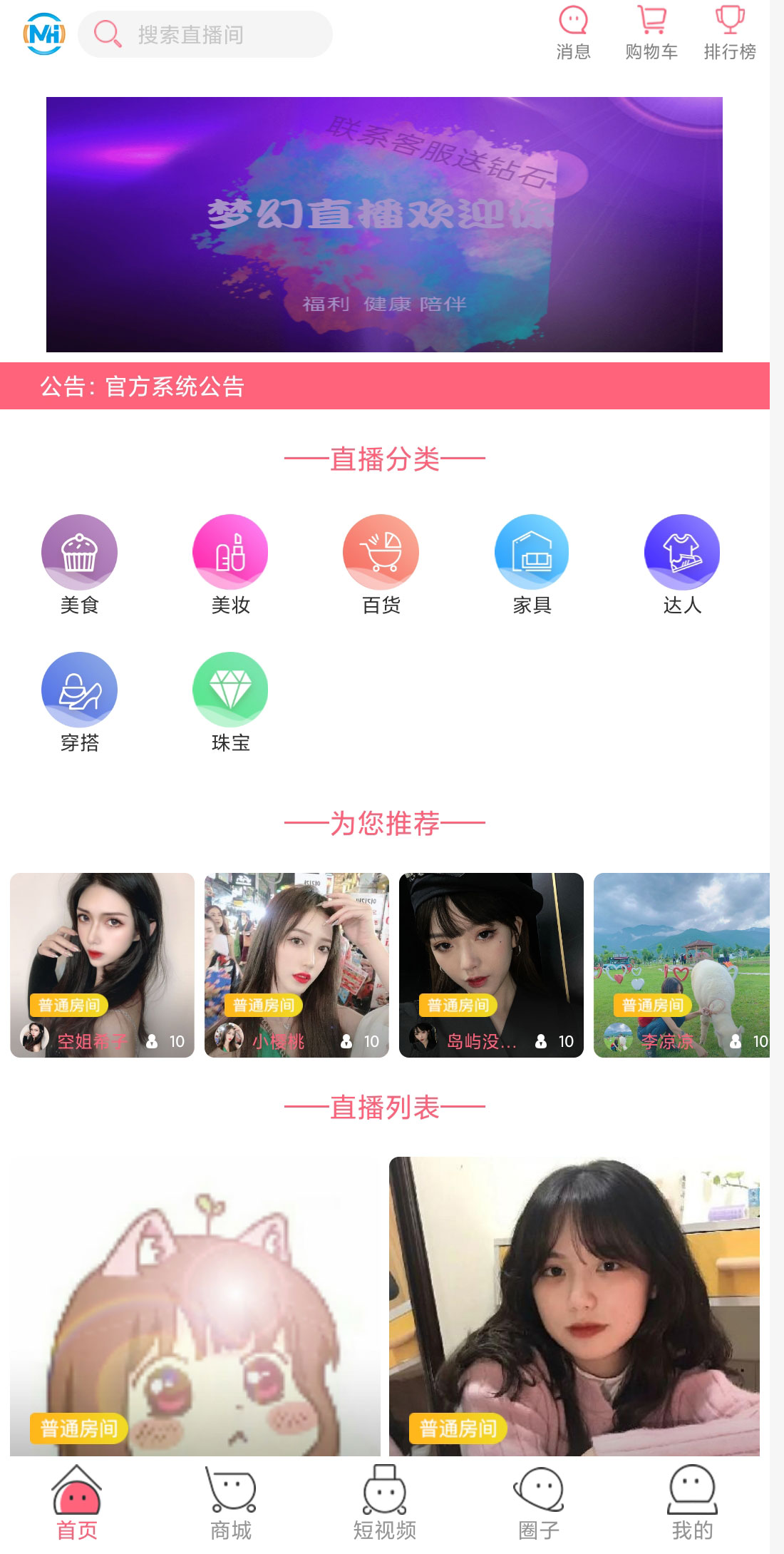Enter 李凉凉's live room
Image resolution: width=784 pixels, height=1554 pixels.
coord(681,964)
